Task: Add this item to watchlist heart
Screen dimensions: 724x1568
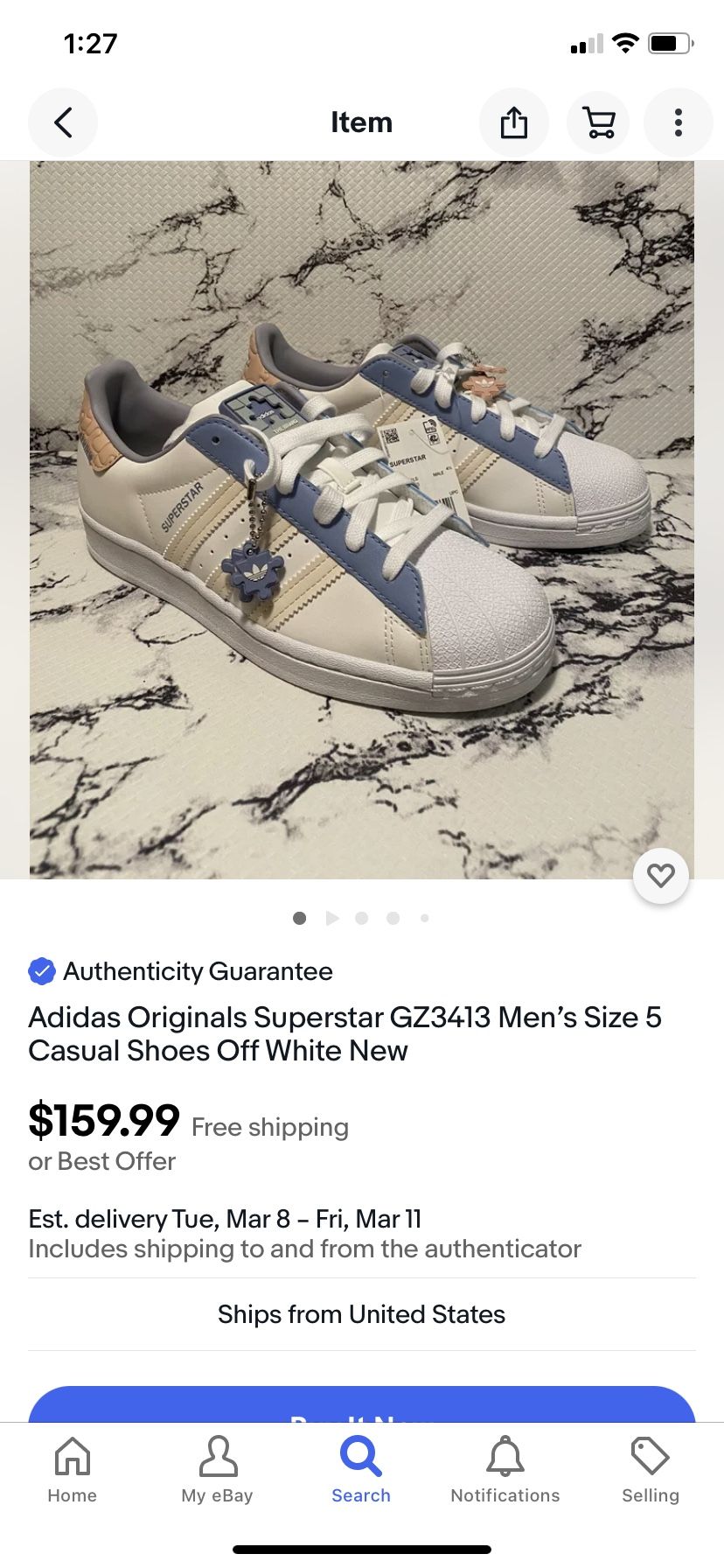Action: [x=661, y=875]
